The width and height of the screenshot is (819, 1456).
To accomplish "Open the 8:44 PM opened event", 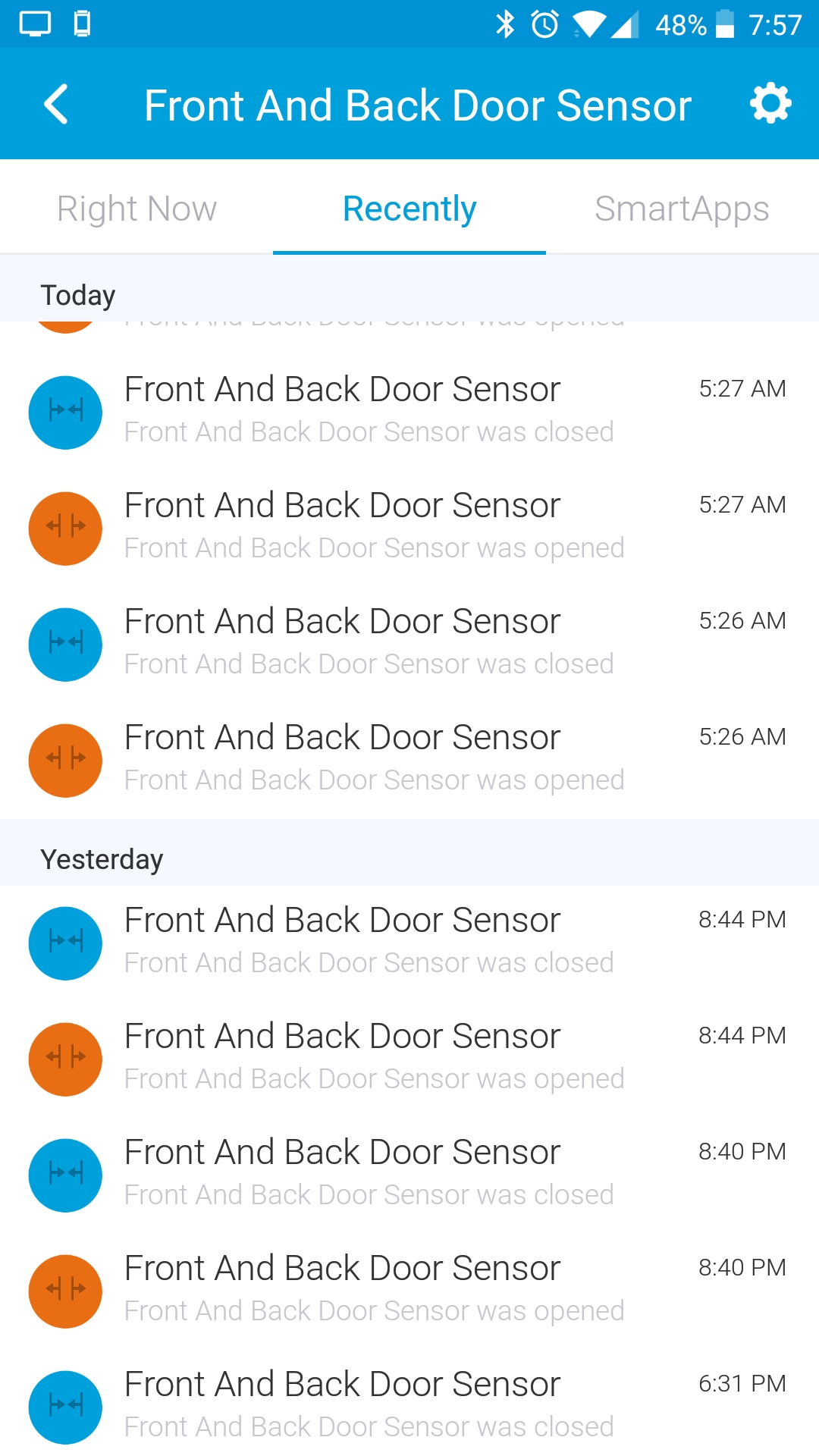I will coord(409,1059).
